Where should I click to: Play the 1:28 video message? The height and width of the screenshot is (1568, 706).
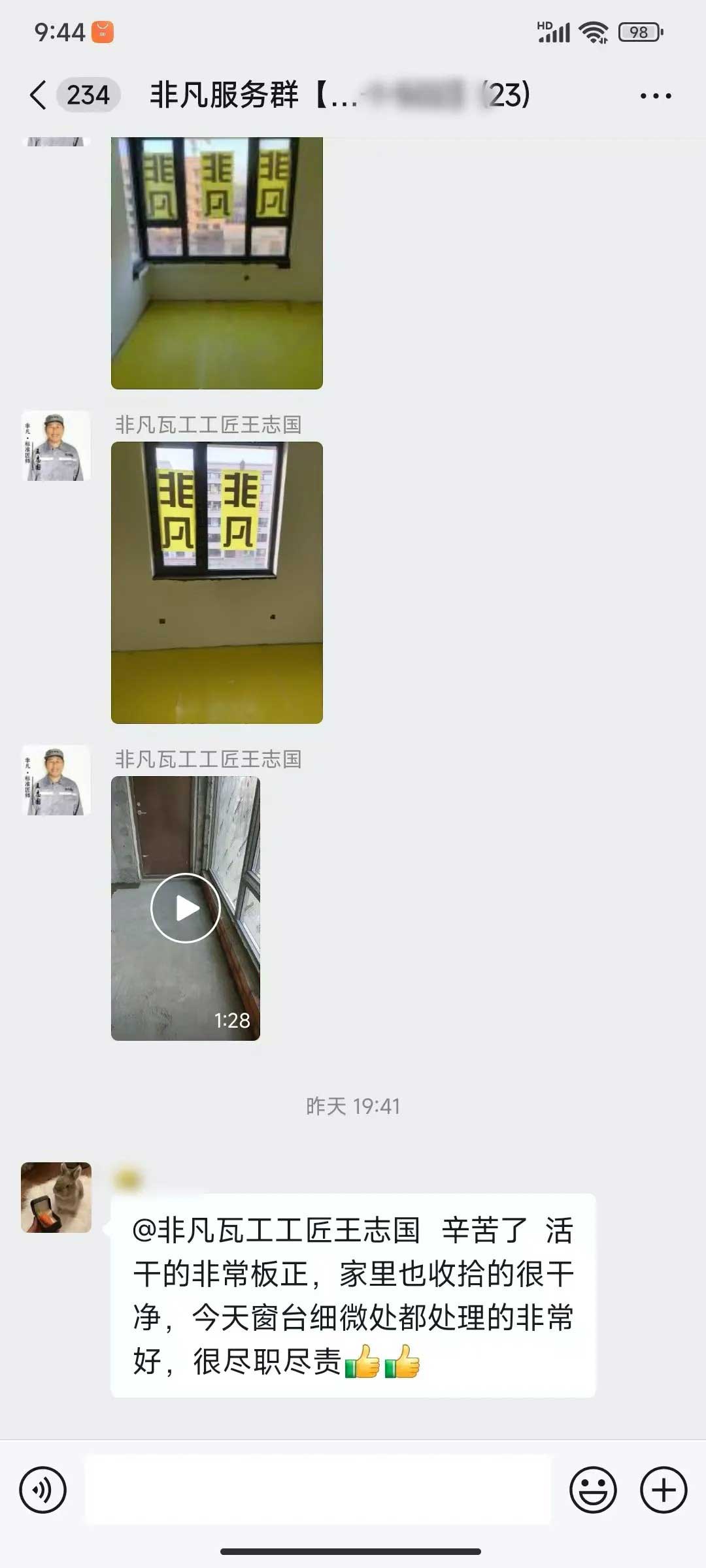(x=186, y=908)
